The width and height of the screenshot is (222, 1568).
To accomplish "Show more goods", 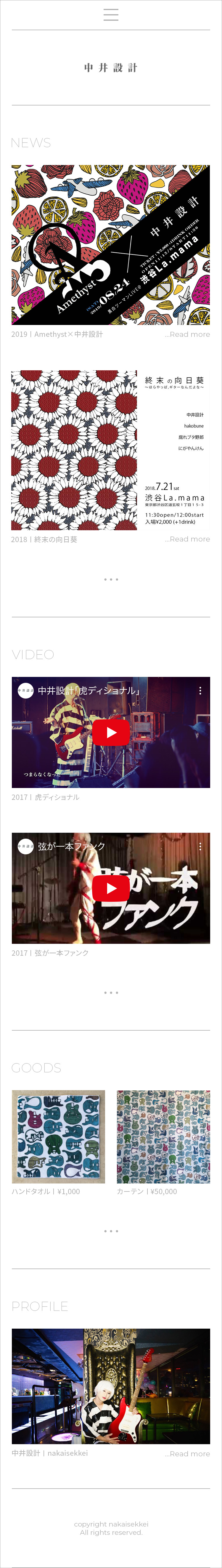I will coord(111,1231).
